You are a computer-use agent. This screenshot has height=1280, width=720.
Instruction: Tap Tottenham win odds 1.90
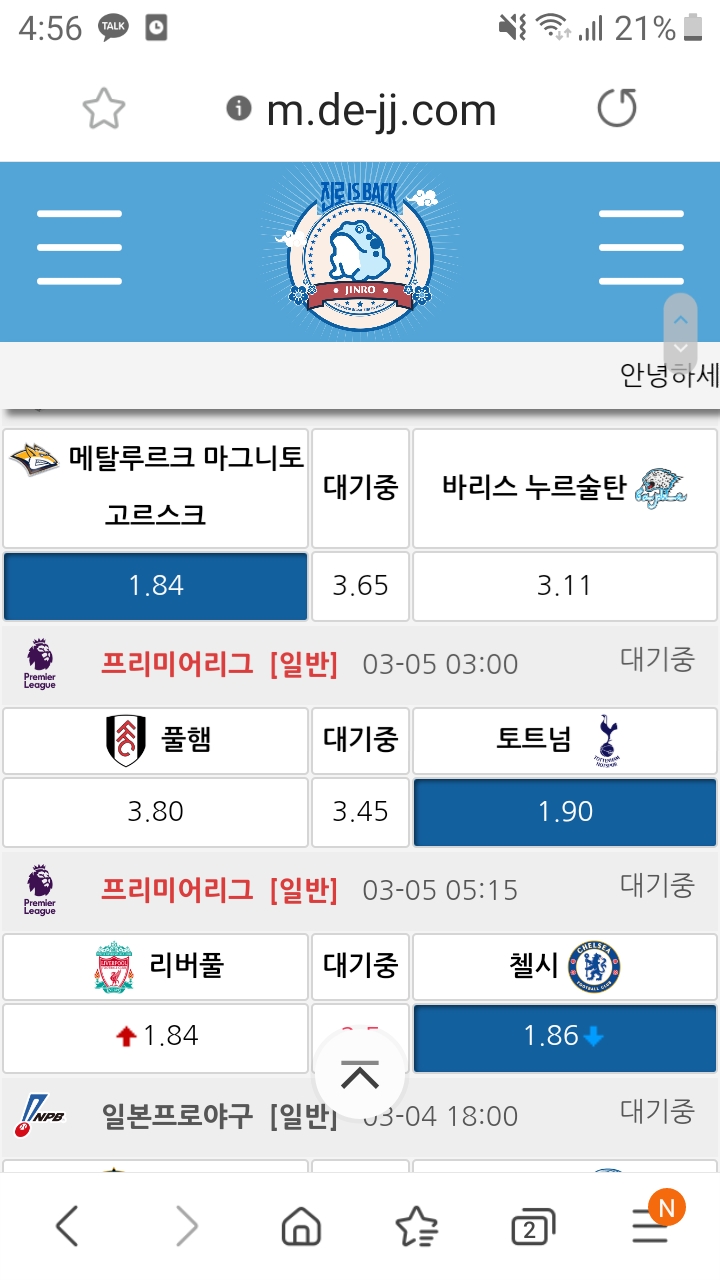coord(565,812)
